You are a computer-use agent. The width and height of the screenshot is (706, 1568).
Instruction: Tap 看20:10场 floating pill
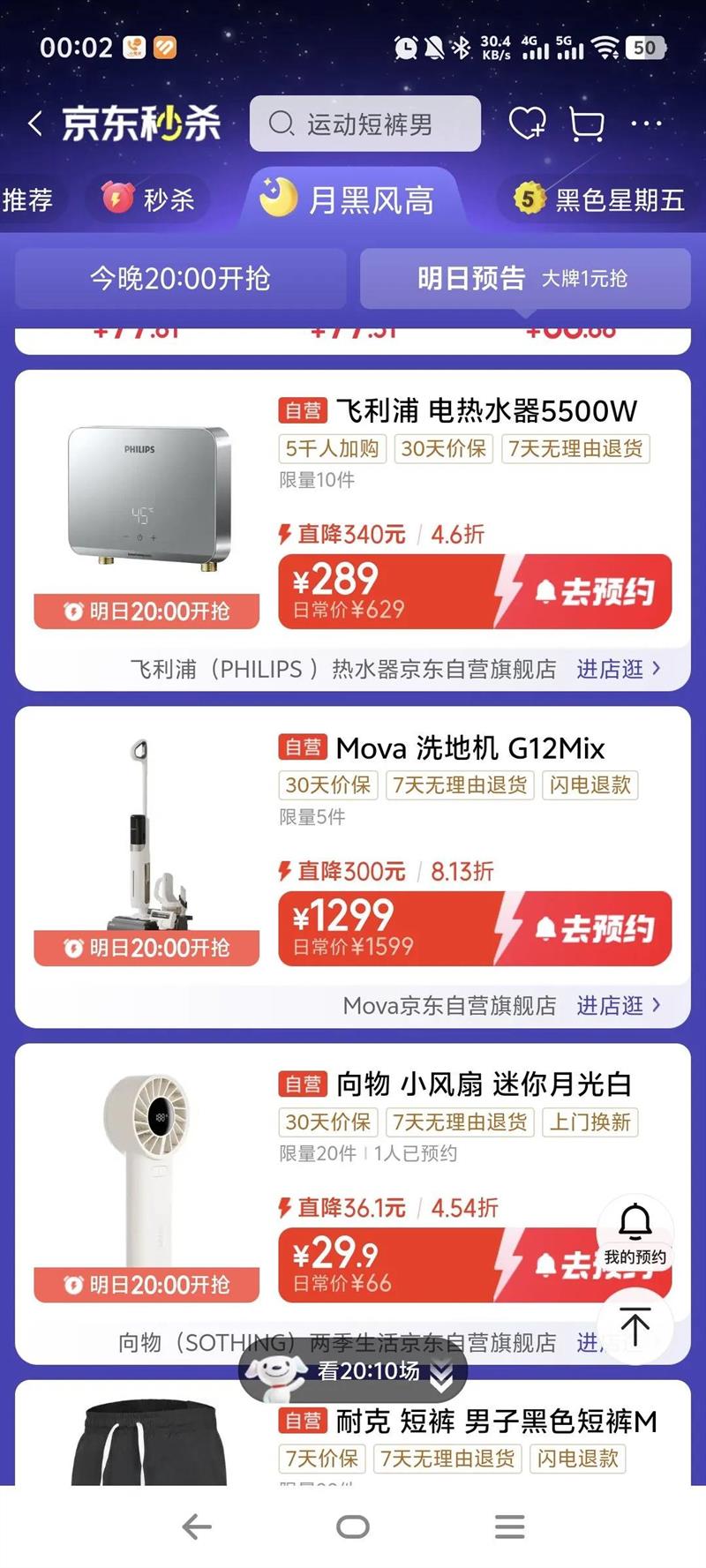coord(353,1370)
